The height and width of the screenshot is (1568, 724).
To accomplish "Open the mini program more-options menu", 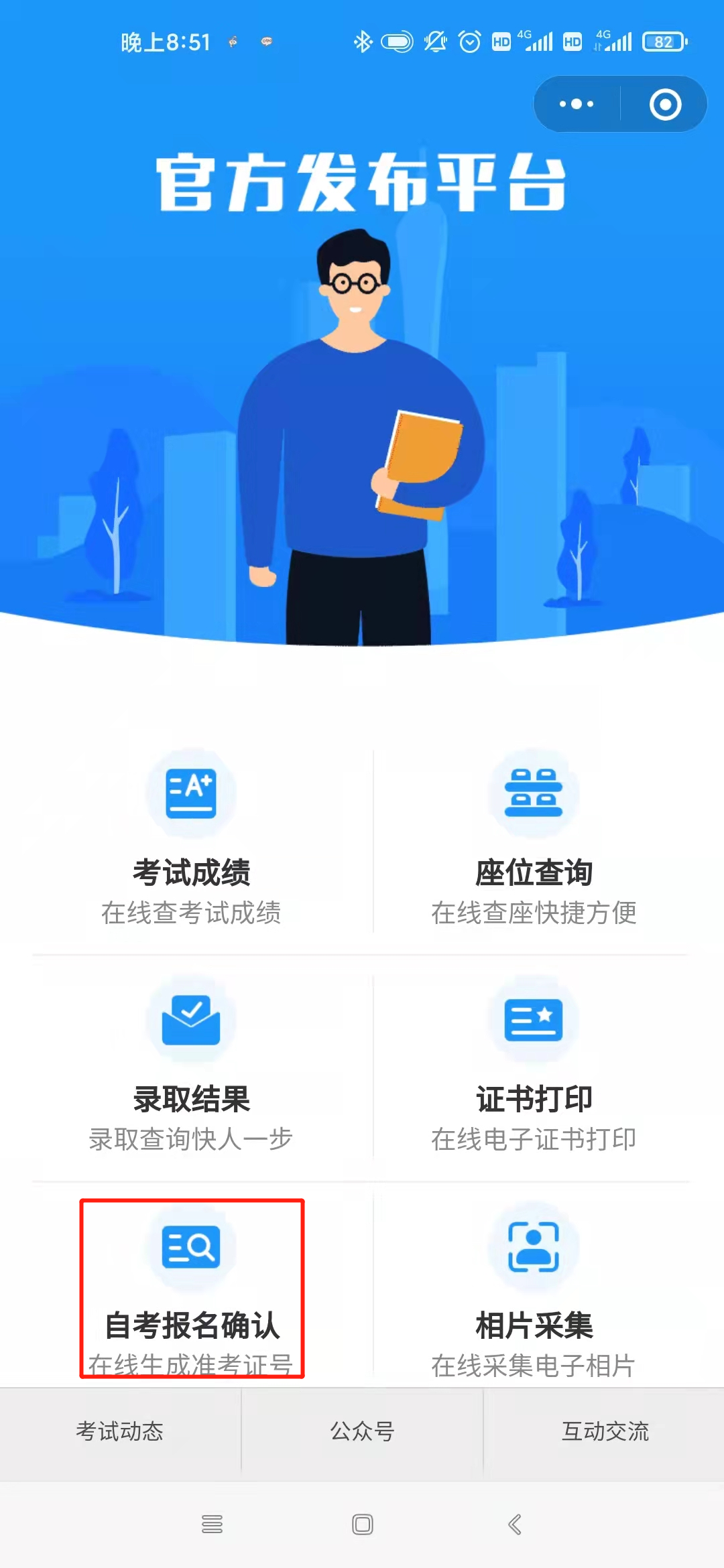I will click(x=577, y=105).
